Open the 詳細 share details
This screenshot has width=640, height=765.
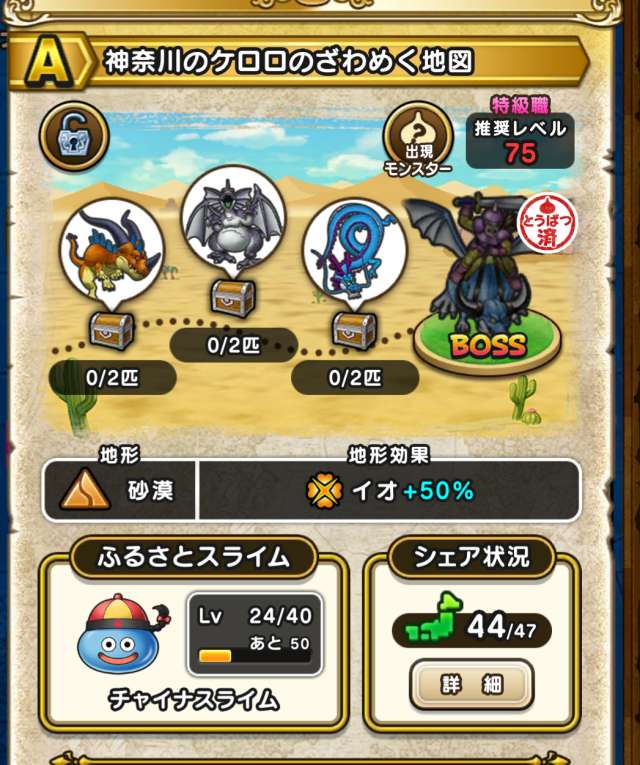(471, 685)
